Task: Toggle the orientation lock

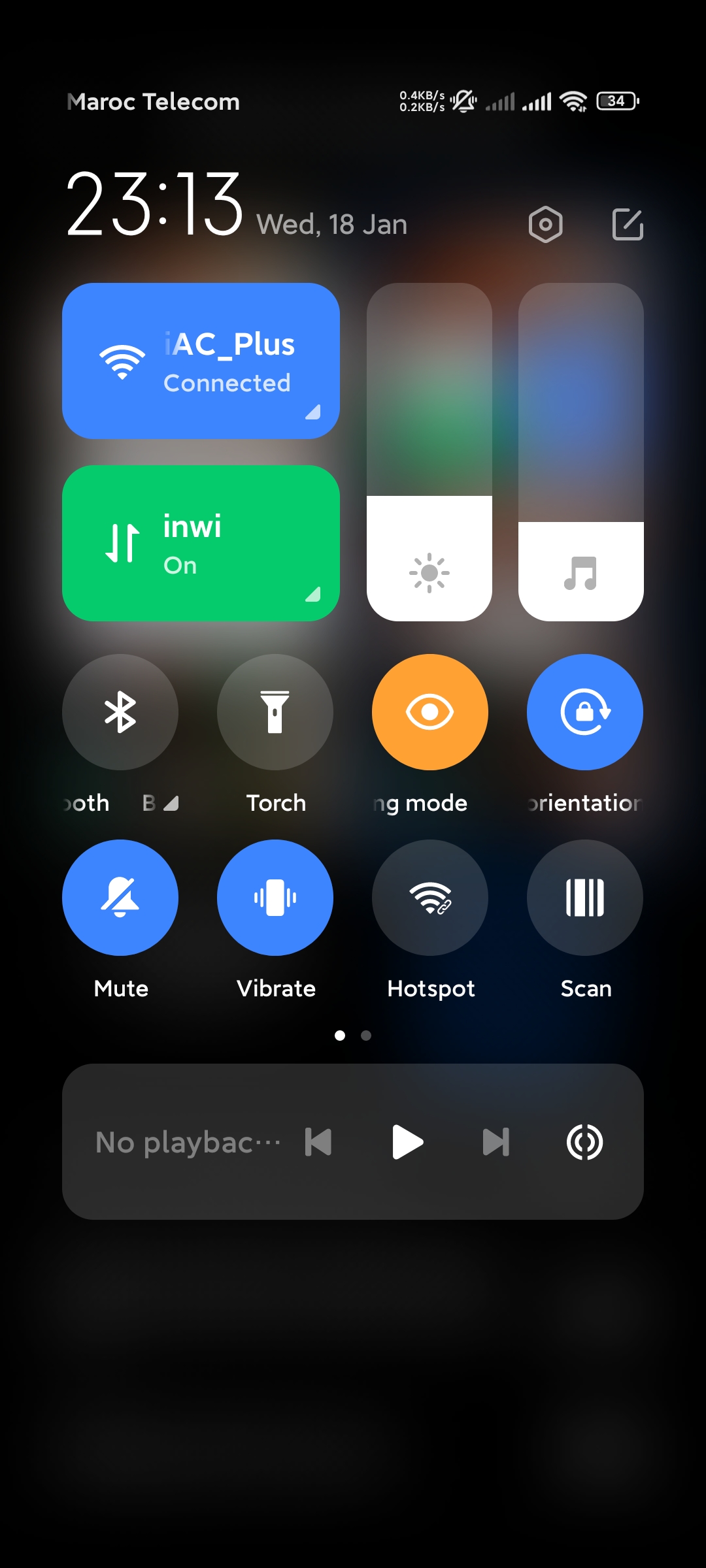Action: pos(585,712)
